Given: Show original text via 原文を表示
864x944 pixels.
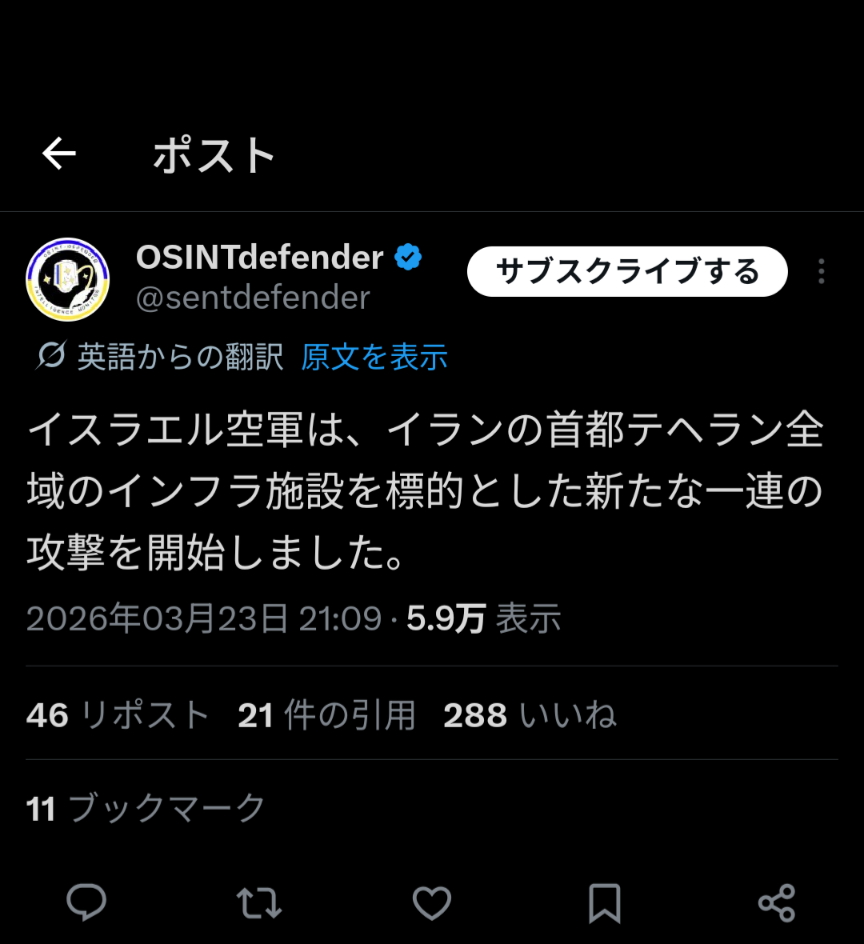Looking at the screenshot, I should point(374,357).
